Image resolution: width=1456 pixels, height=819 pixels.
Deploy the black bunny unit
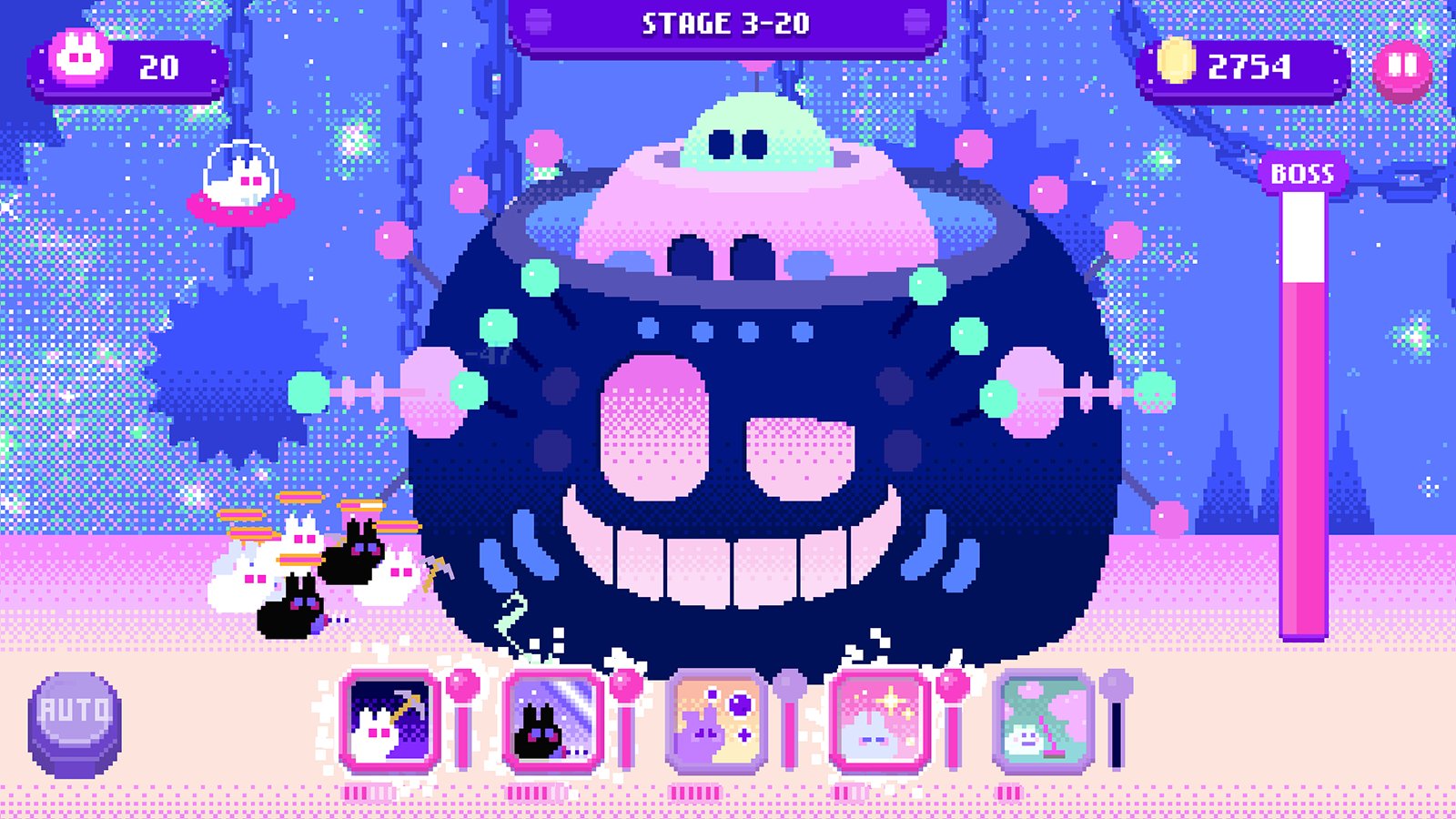553,721
